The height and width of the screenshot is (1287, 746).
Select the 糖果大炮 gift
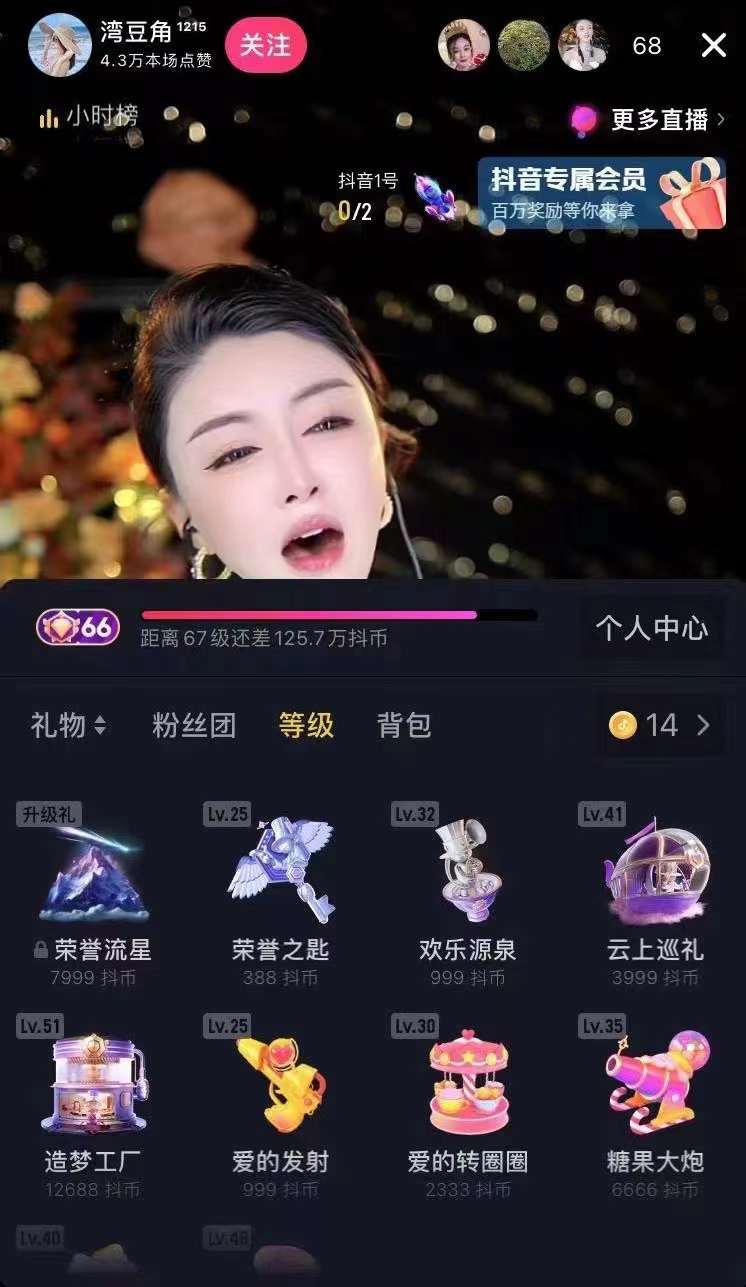(655, 1096)
